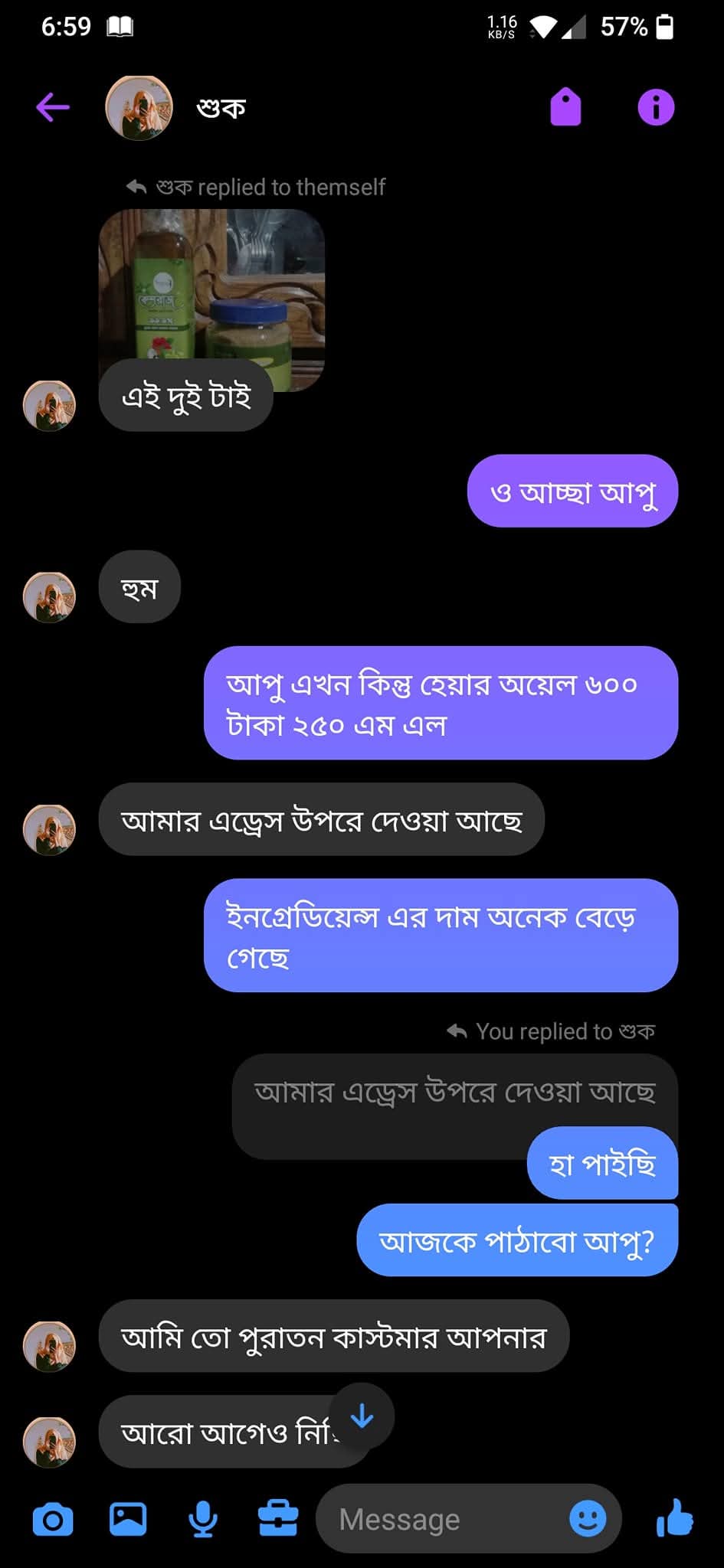Jump to latest messages with the down arrow
Screen dimensions: 724x1568
362,1417
